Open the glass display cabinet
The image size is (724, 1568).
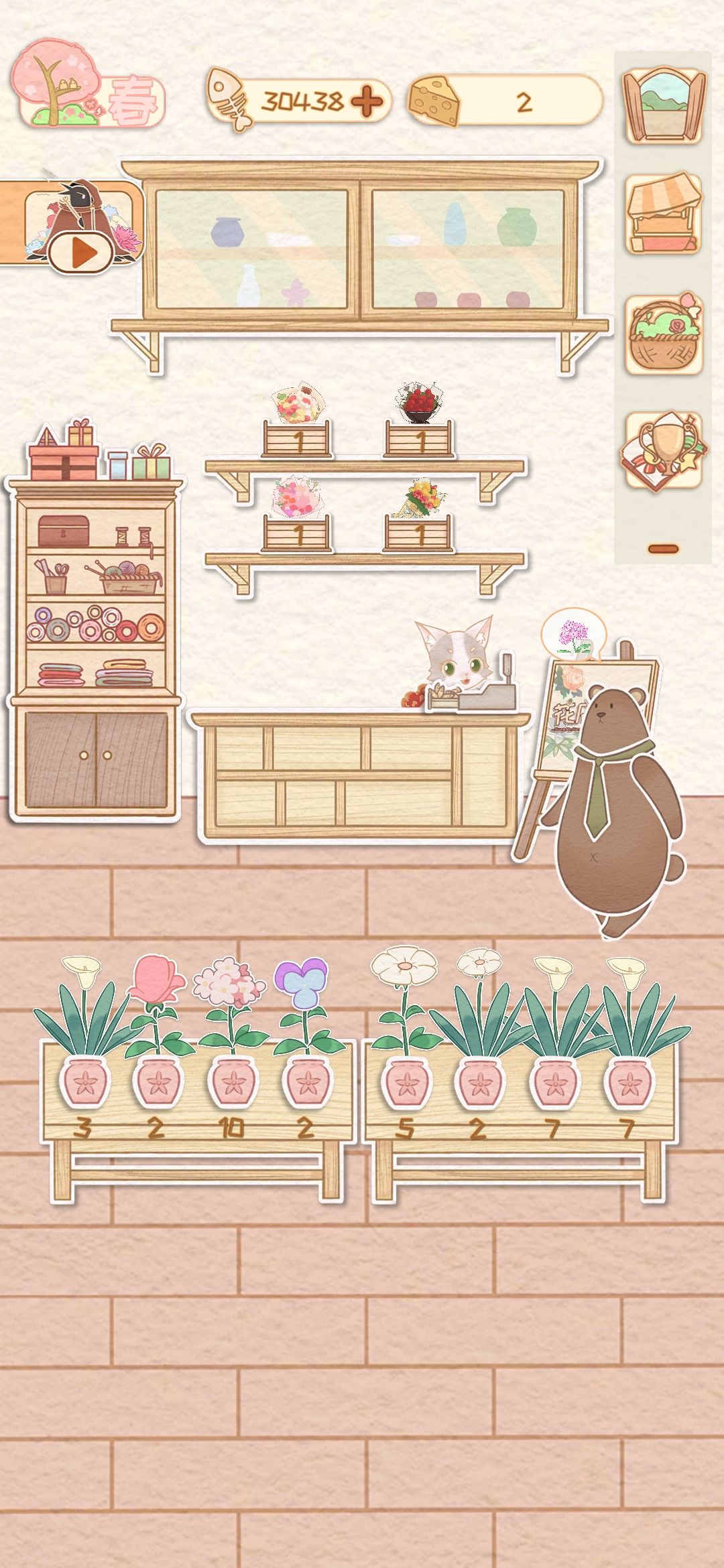[361, 249]
